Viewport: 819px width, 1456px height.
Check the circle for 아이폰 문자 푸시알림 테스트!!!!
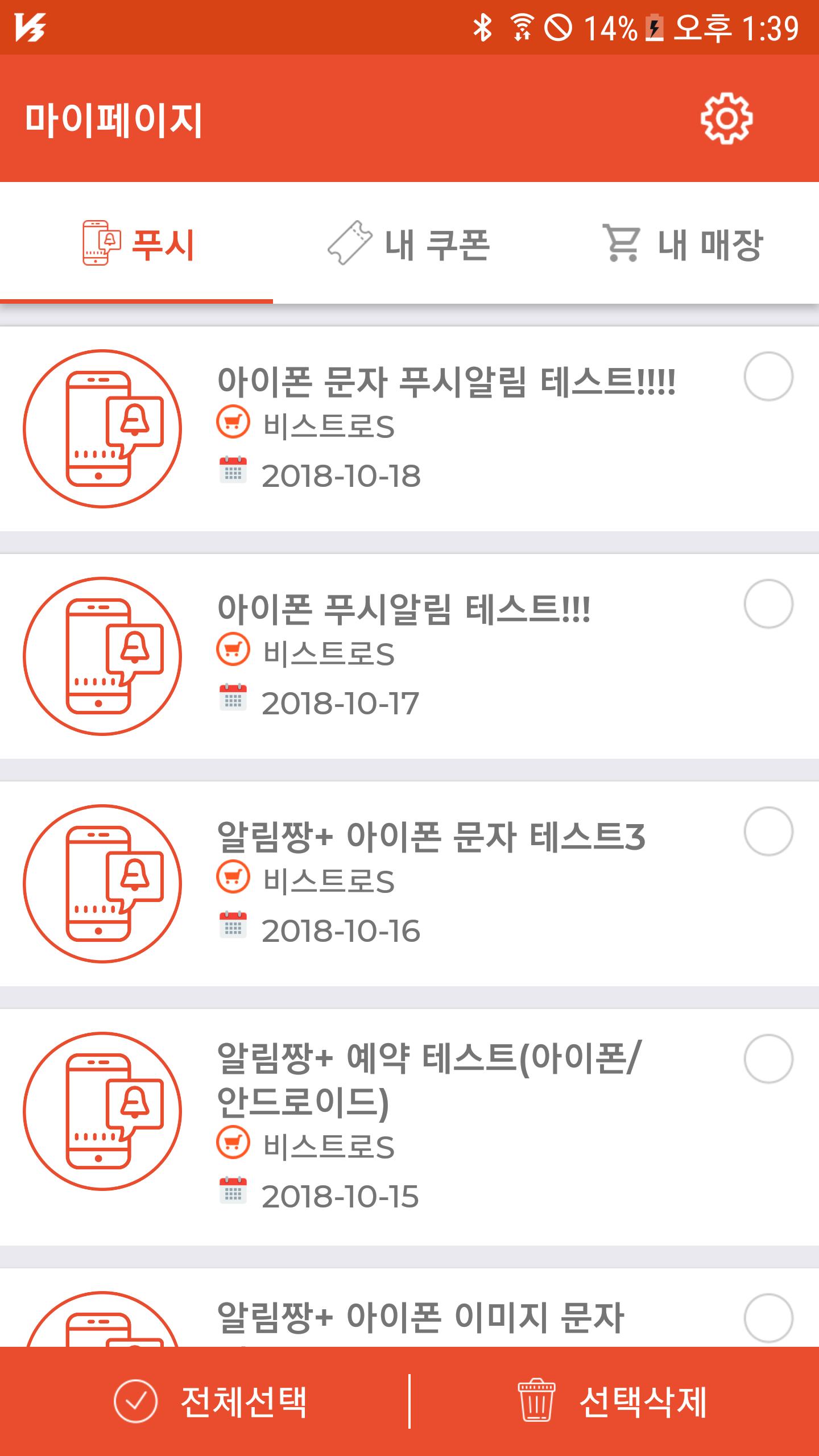tap(768, 377)
